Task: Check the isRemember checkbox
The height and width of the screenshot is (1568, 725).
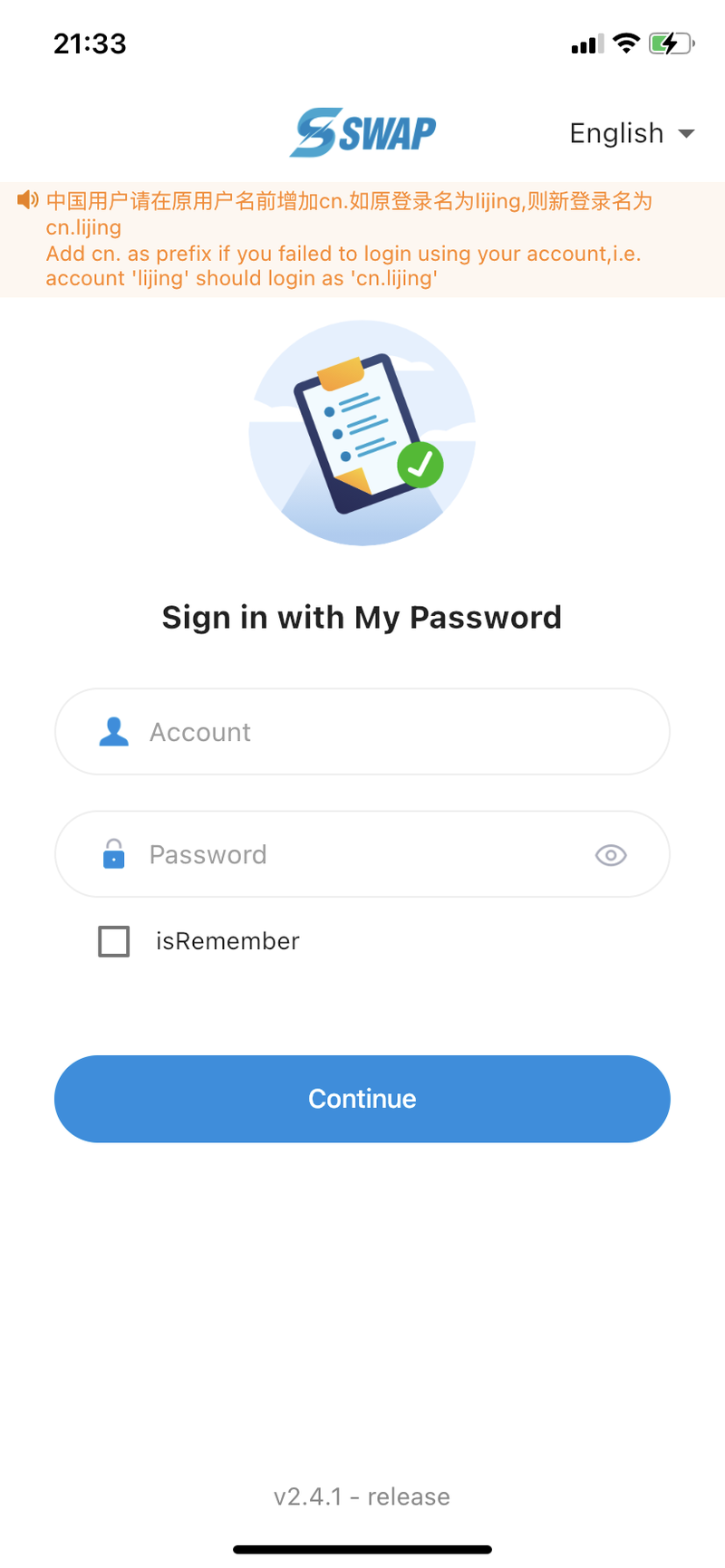Action: click(x=114, y=941)
